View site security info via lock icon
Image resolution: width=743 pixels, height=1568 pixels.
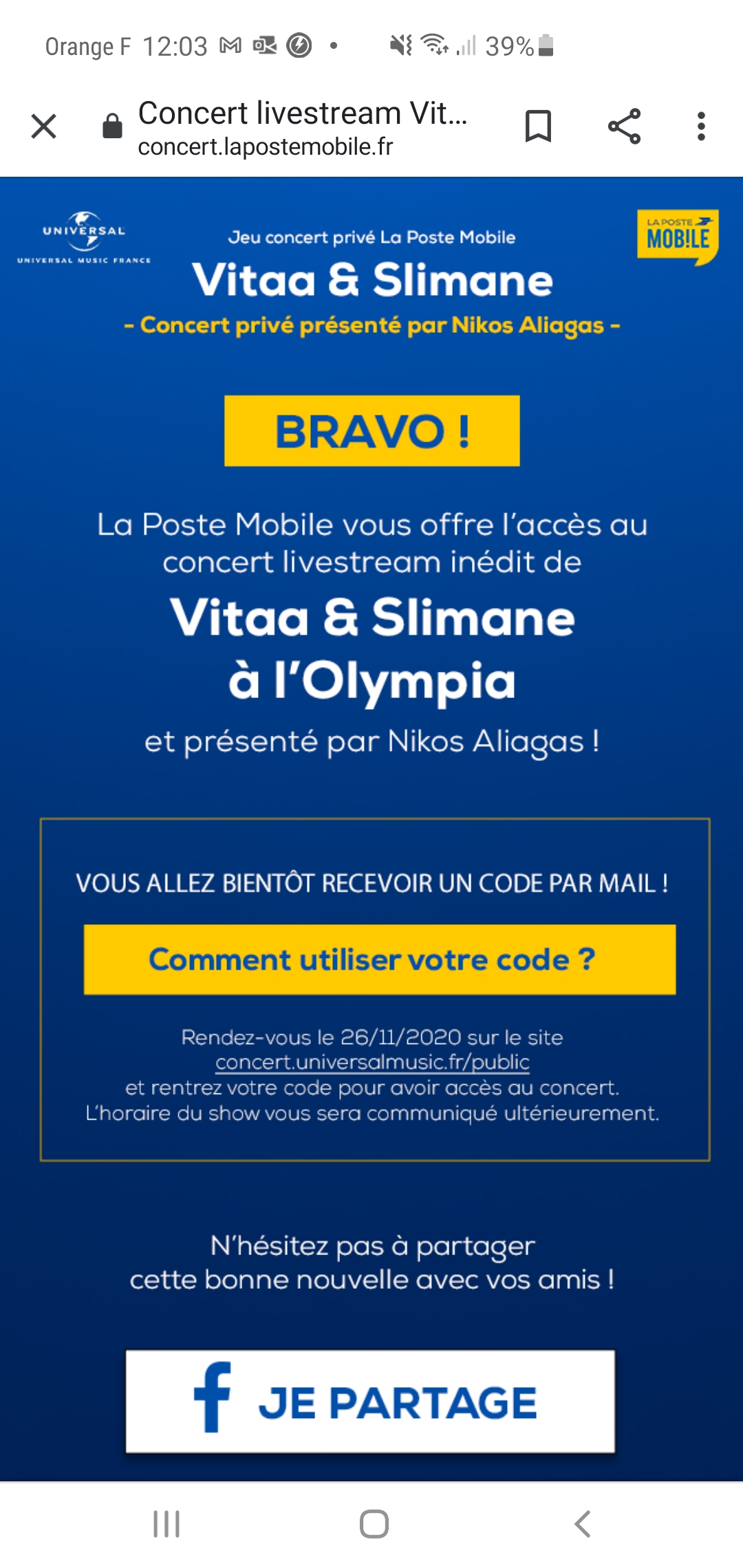pyautogui.click(x=112, y=127)
